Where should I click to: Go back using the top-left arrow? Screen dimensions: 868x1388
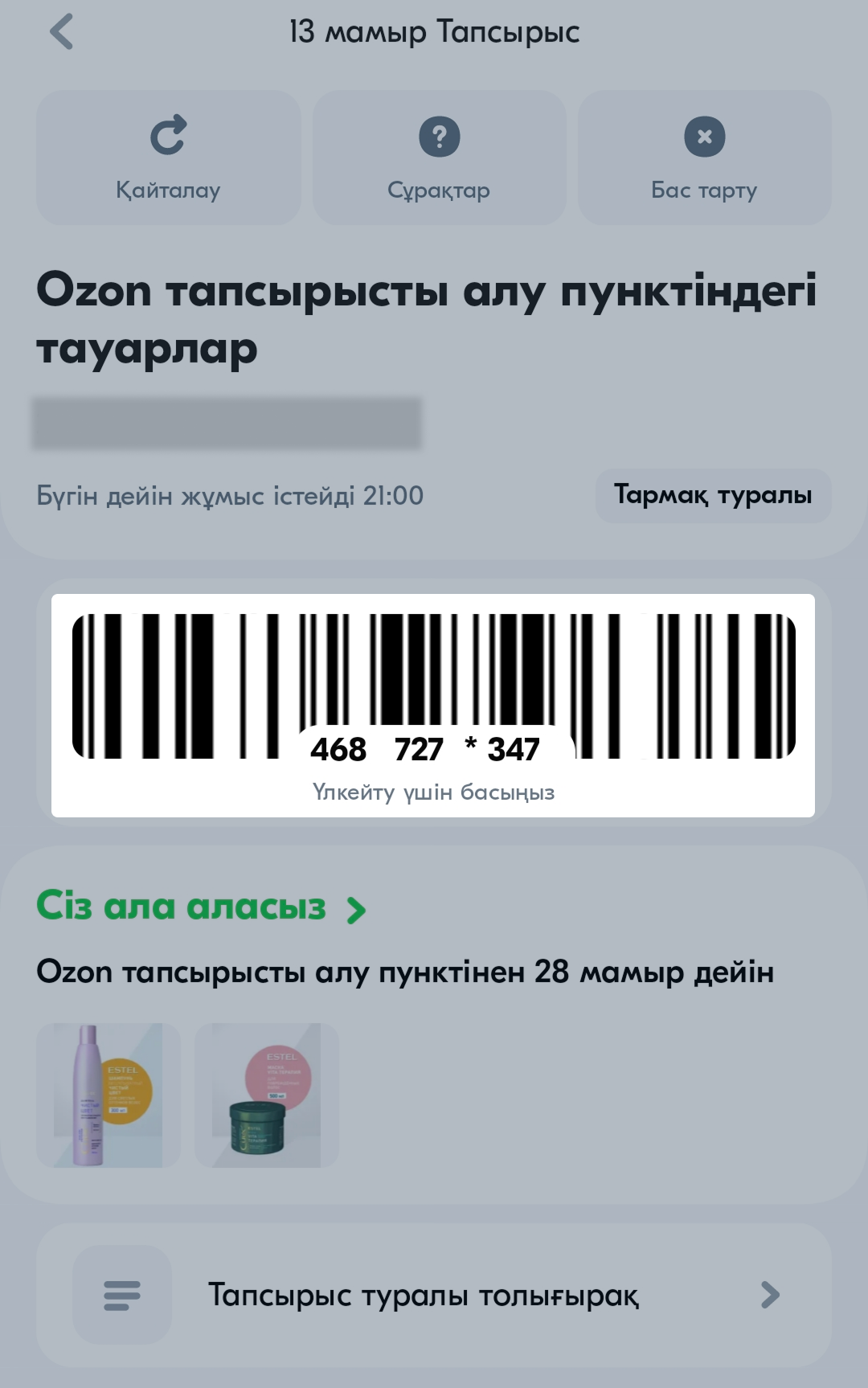click(x=61, y=32)
